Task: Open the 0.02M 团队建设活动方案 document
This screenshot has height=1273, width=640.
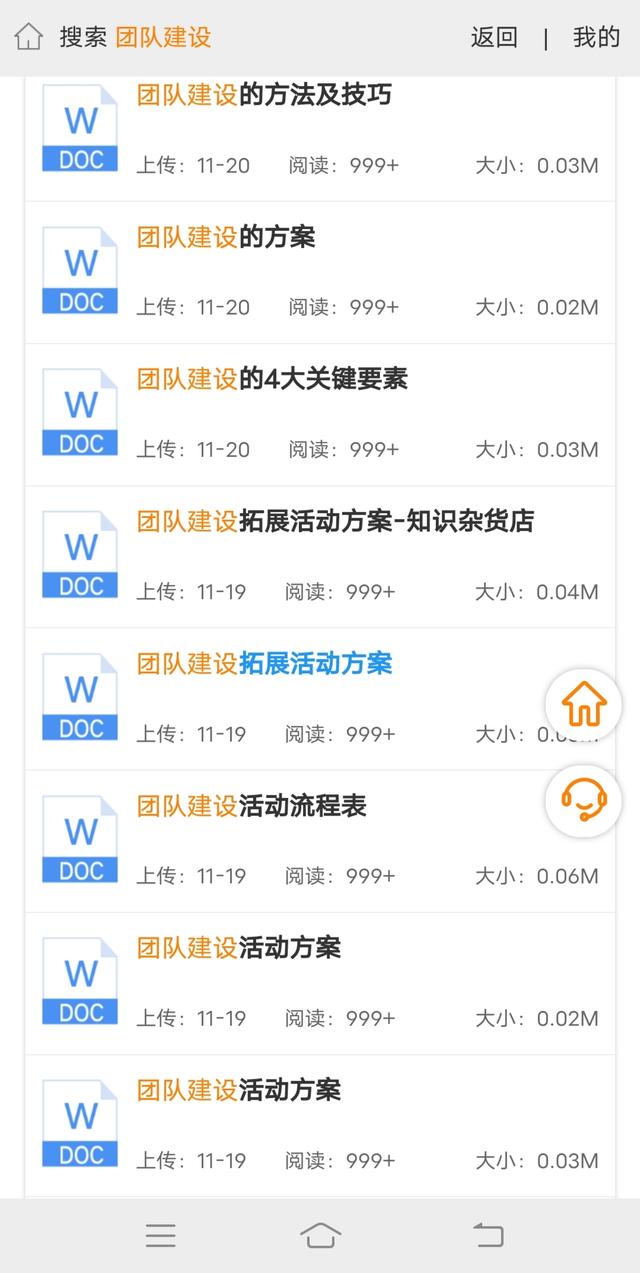Action: pyautogui.click(x=239, y=948)
